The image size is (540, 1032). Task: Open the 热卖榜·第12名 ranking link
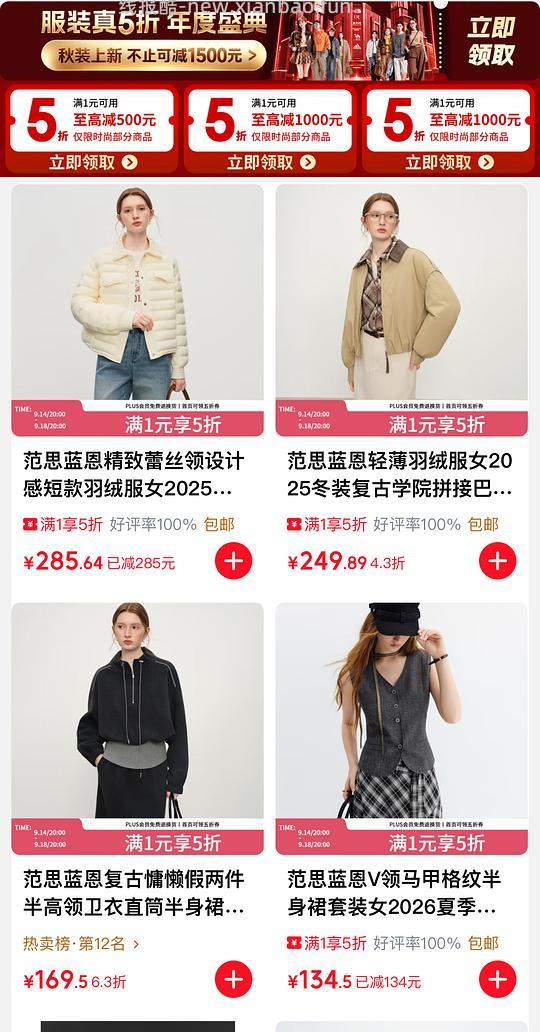point(82,944)
